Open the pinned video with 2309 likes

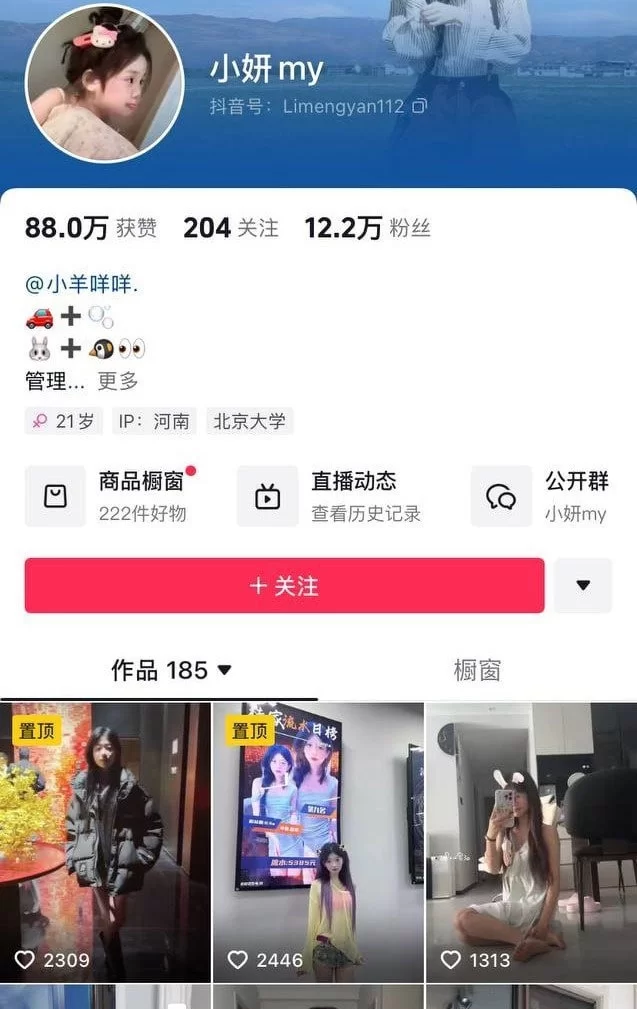pyautogui.click(x=105, y=840)
